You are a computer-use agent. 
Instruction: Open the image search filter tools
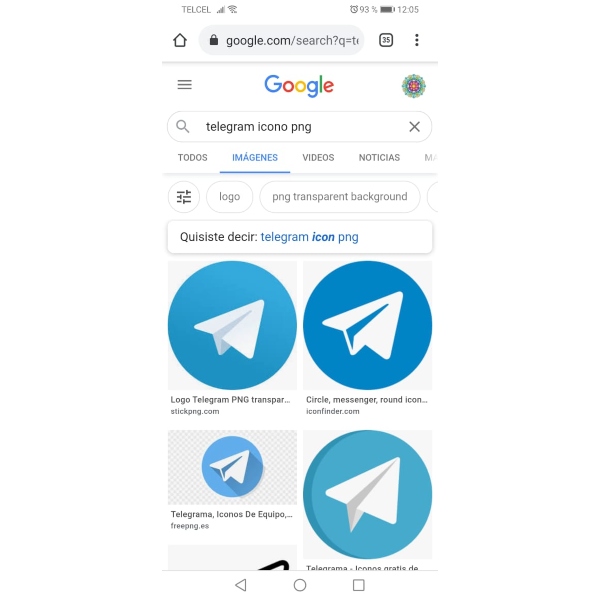point(184,197)
